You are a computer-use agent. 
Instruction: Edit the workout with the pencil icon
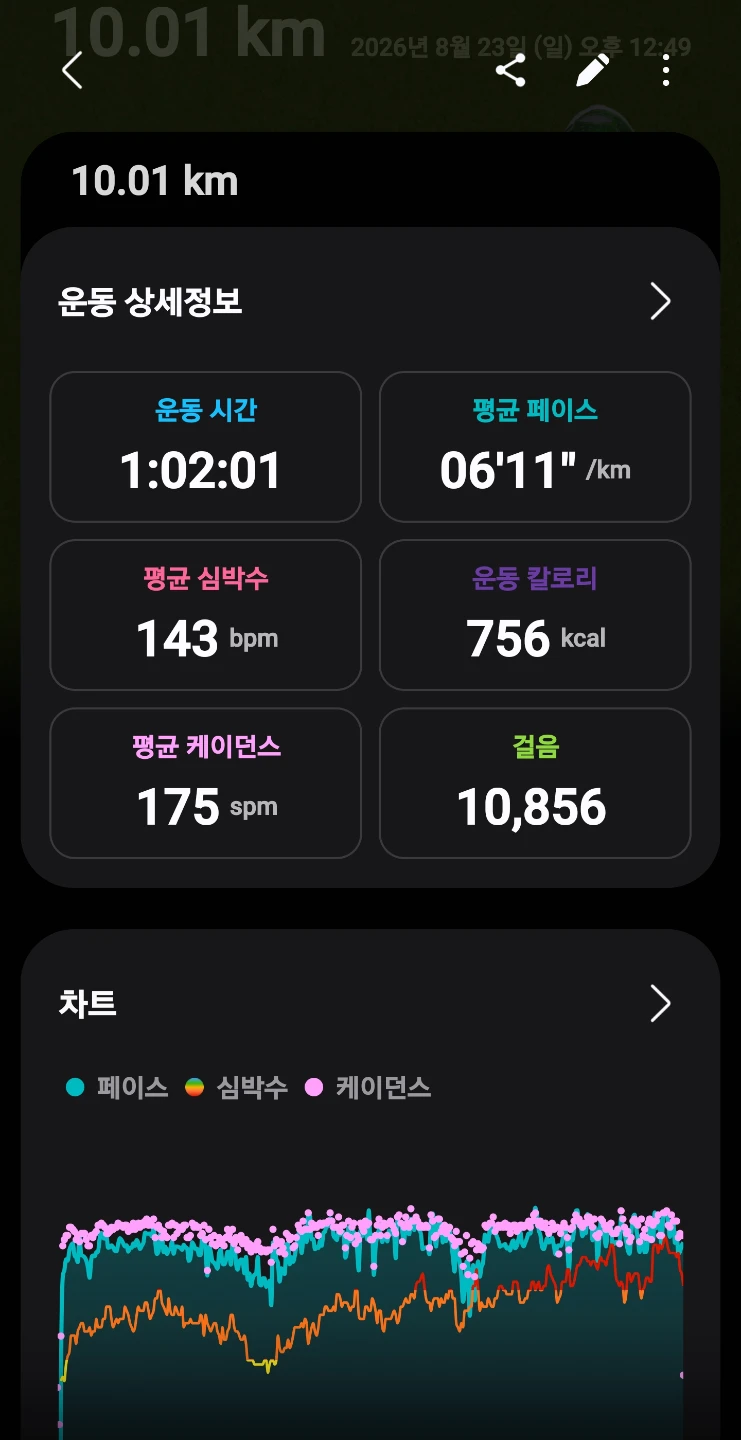click(592, 70)
